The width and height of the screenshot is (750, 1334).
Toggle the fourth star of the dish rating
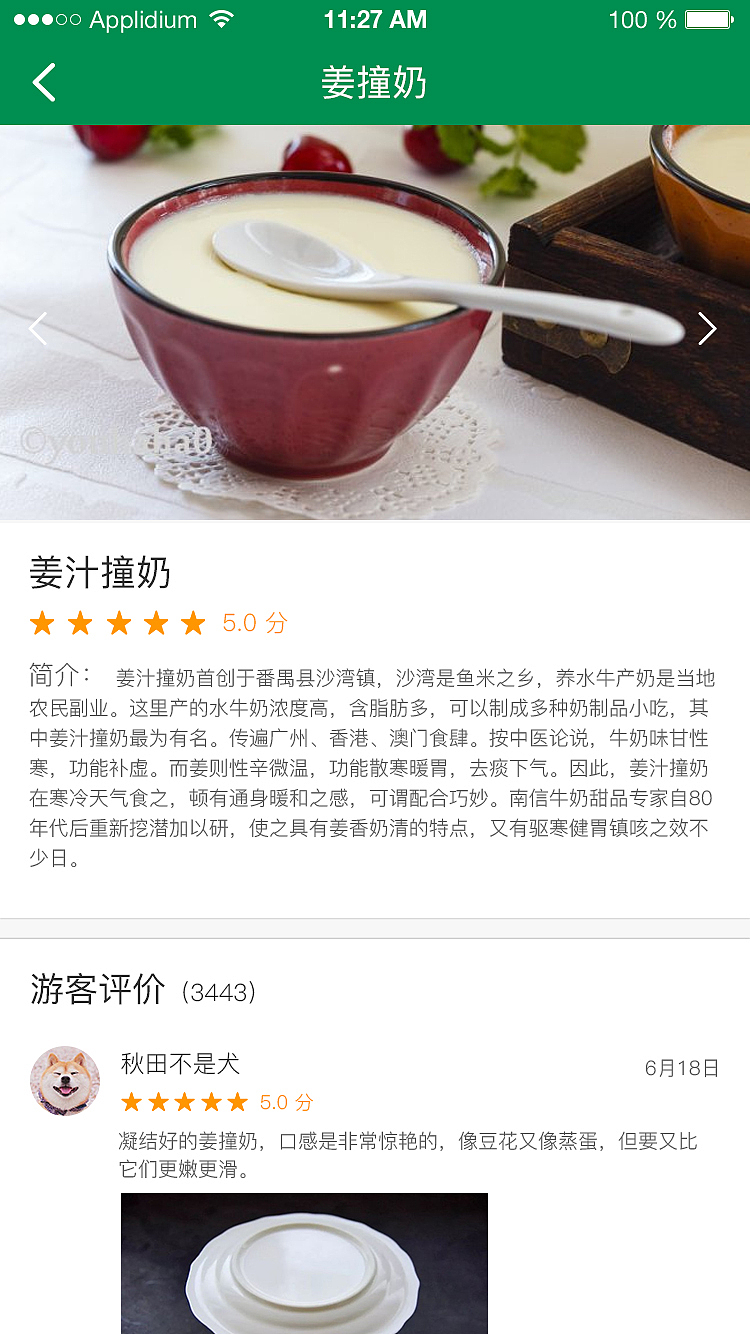pos(155,622)
